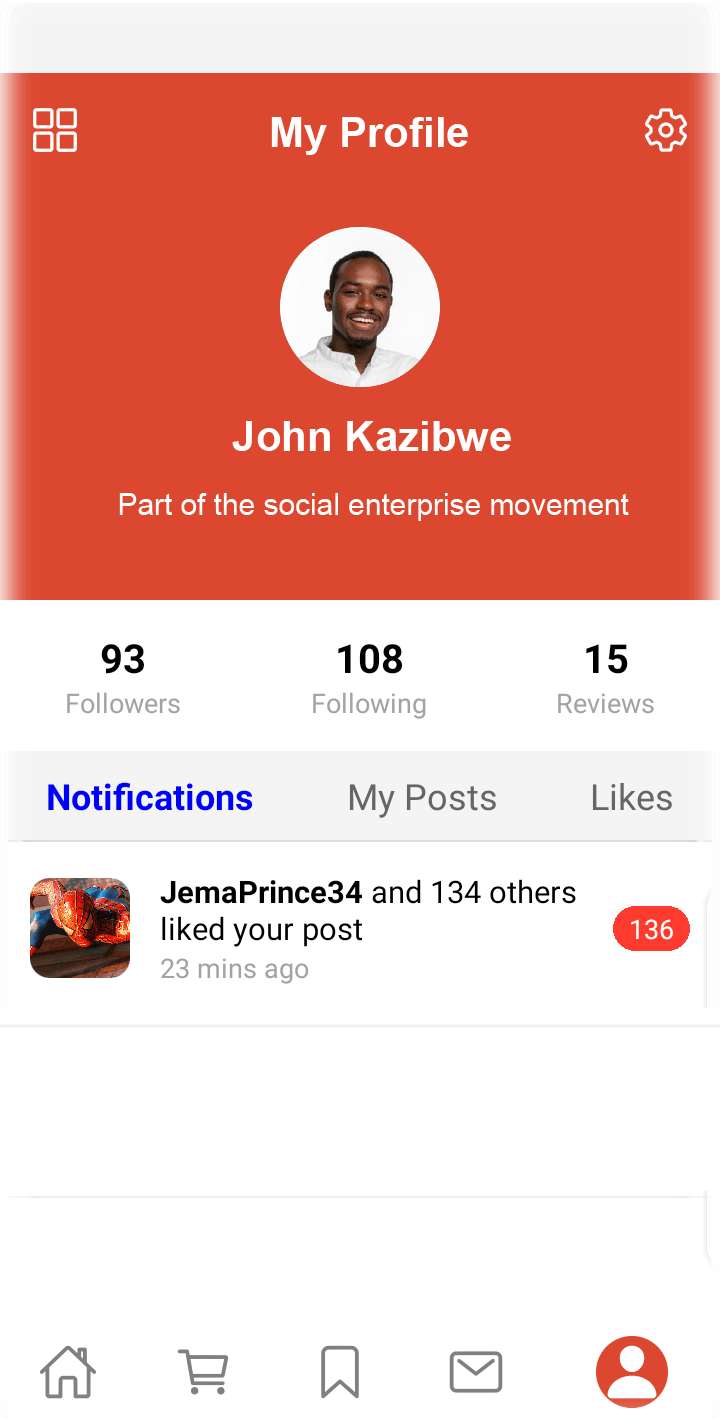View the 93 Followers list
This screenshot has width=720, height=1419.
(123, 678)
